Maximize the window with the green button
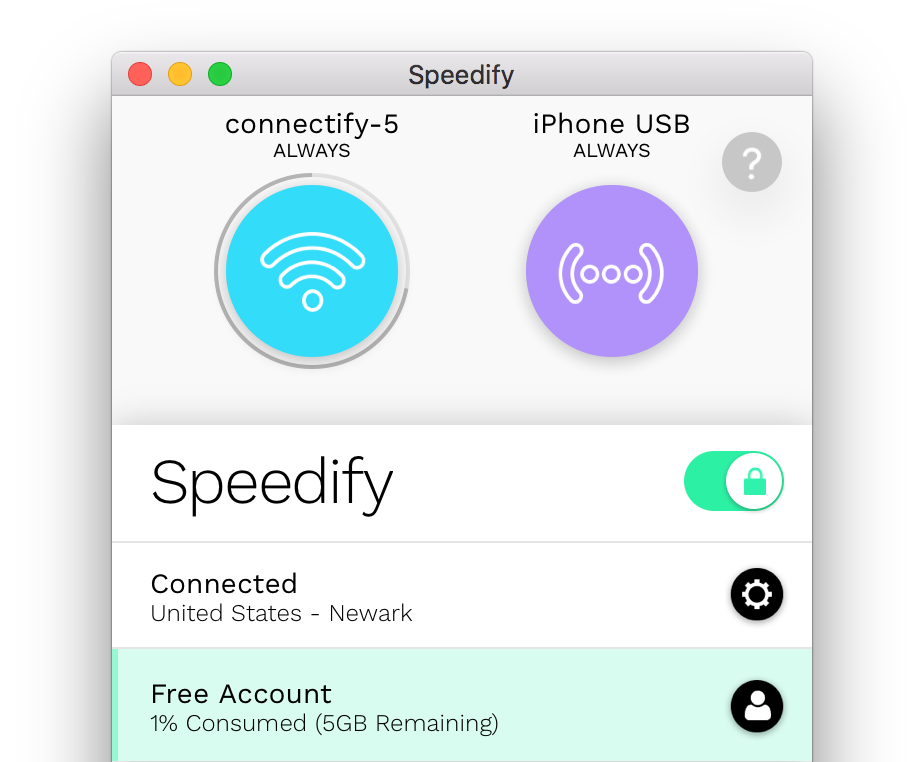 [220, 74]
